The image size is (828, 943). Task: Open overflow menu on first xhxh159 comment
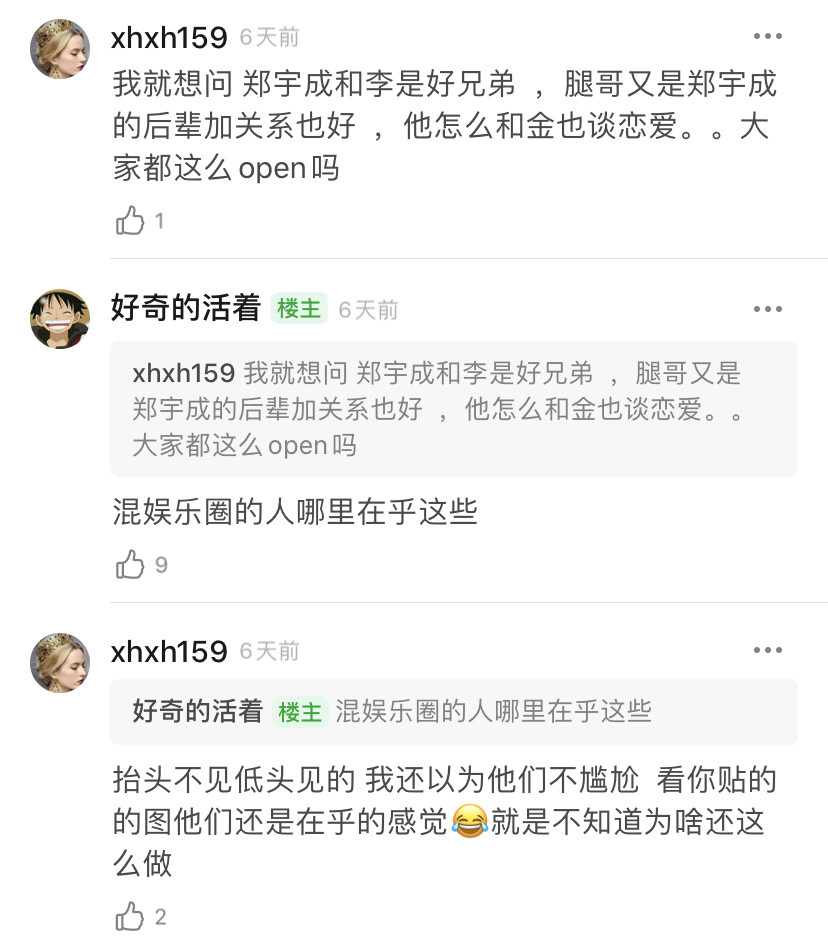767,37
